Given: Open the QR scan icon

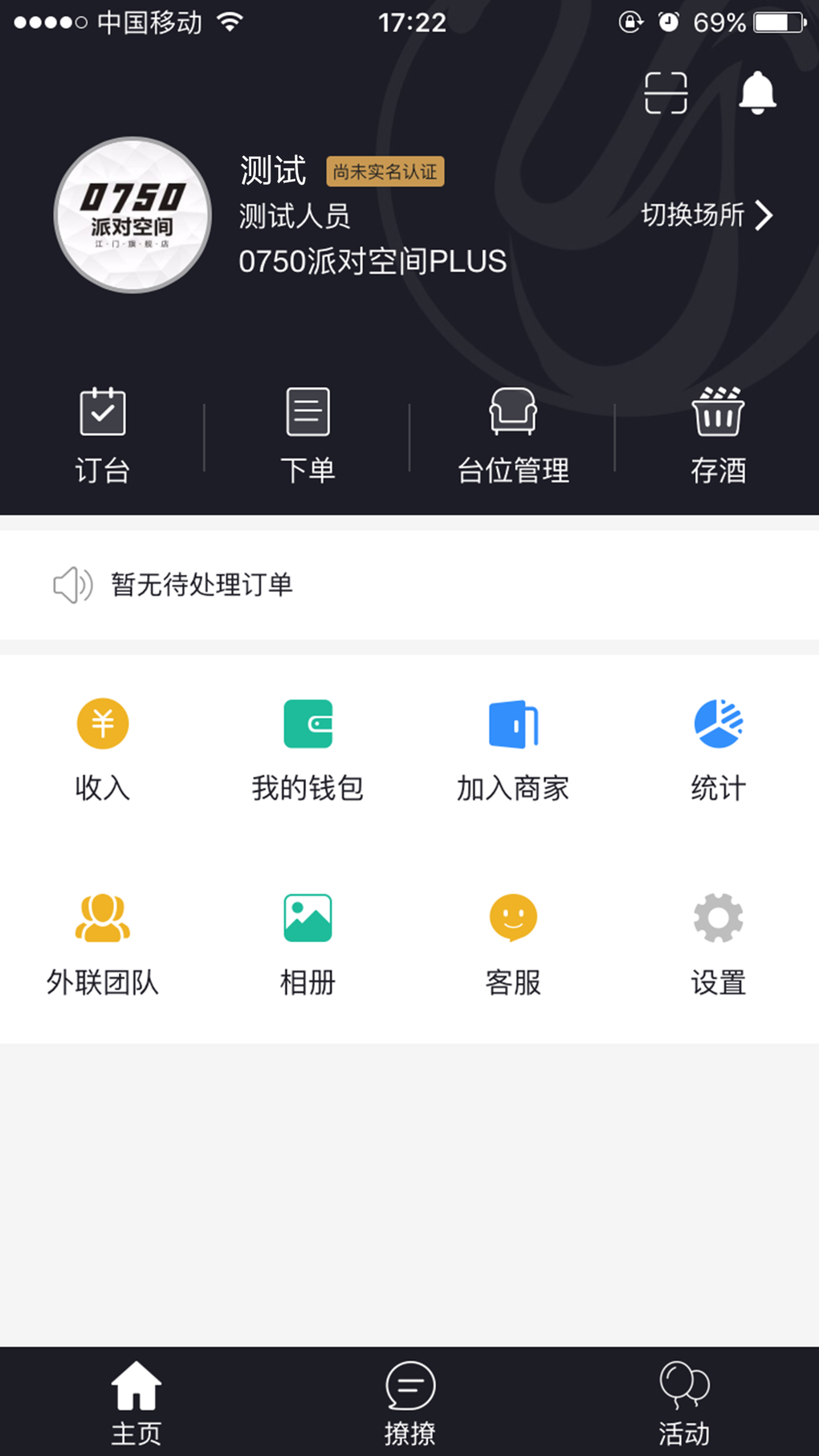Looking at the screenshot, I should click(666, 93).
